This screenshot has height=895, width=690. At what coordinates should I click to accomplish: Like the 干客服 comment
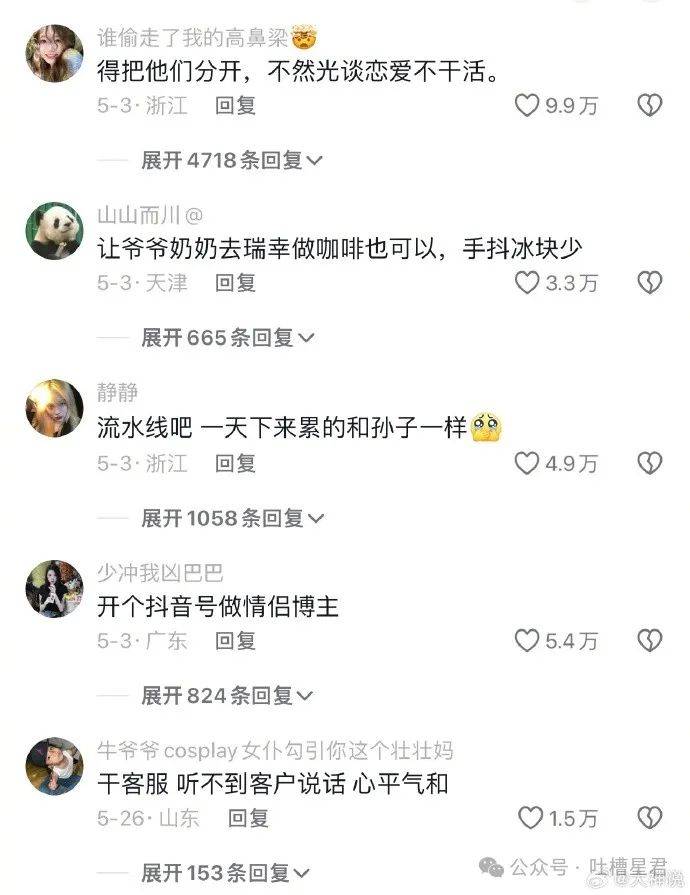pyautogui.click(x=530, y=819)
